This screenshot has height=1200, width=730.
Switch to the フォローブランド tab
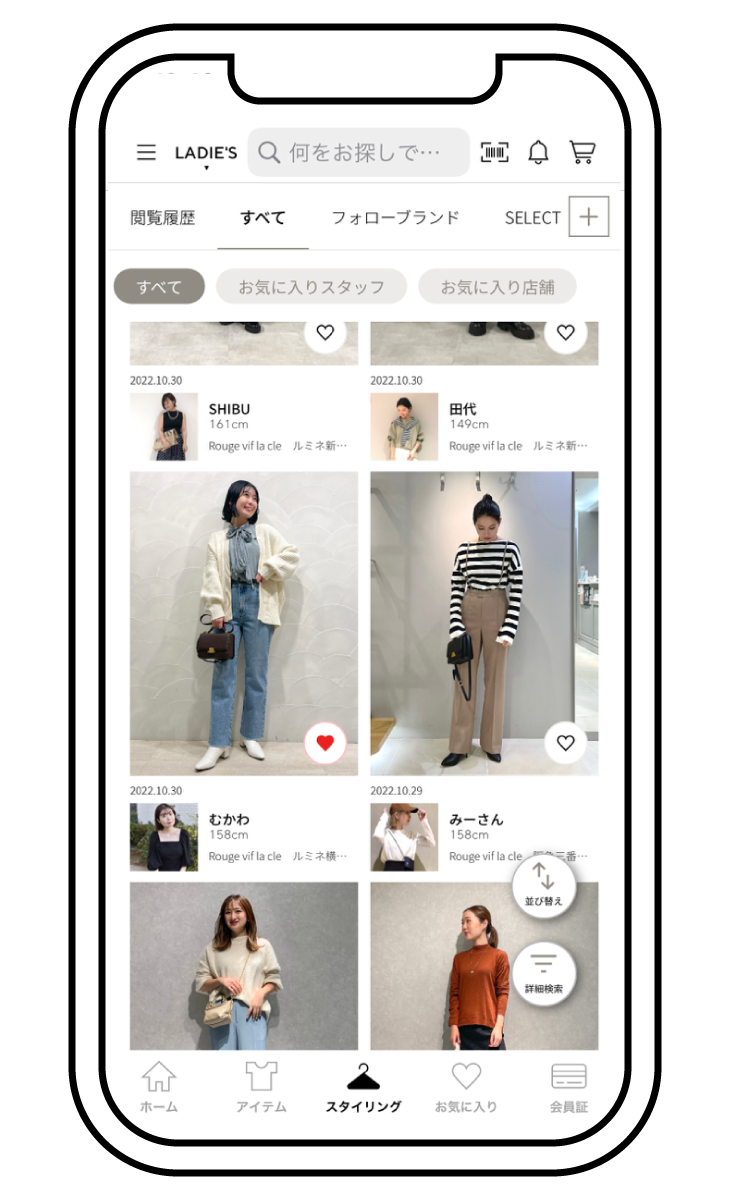(395, 217)
